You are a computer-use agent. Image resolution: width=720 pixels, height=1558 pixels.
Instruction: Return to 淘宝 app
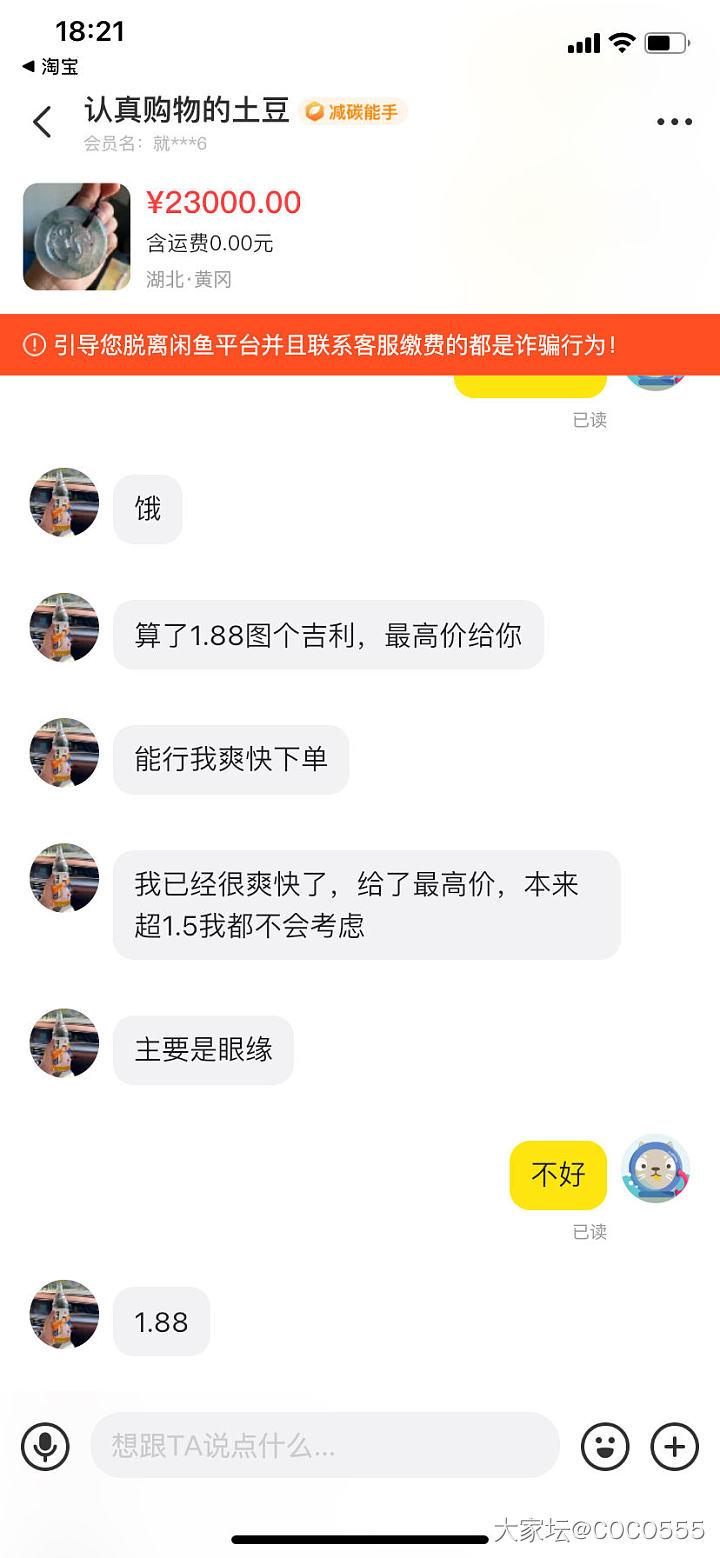tap(50, 67)
